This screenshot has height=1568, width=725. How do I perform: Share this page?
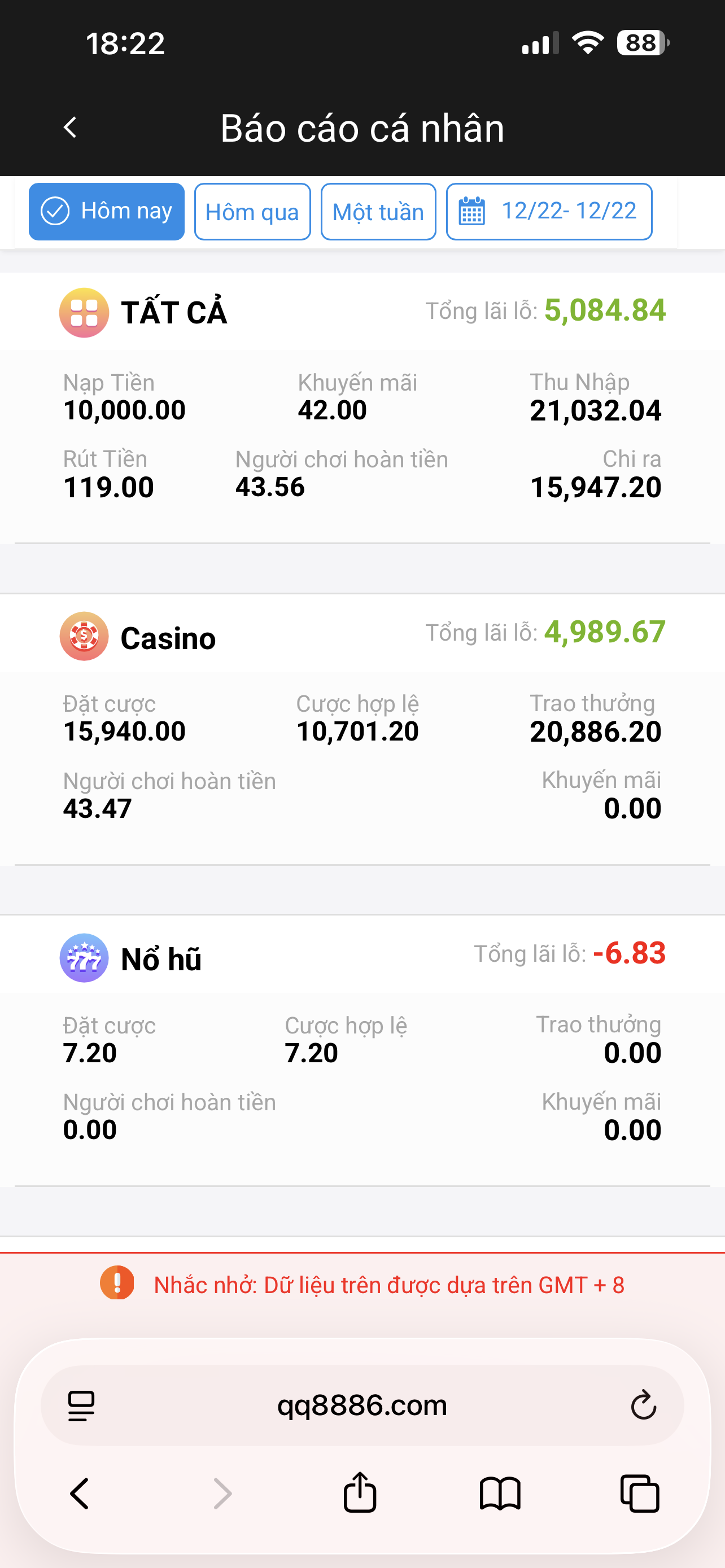click(360, 1492)
